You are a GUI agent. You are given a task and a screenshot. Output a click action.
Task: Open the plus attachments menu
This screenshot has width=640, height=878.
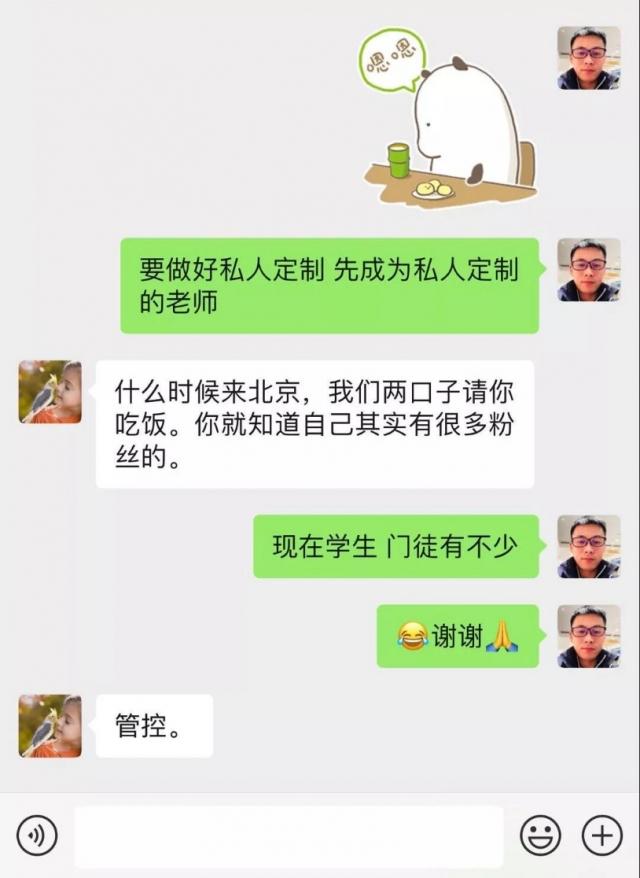602,835
